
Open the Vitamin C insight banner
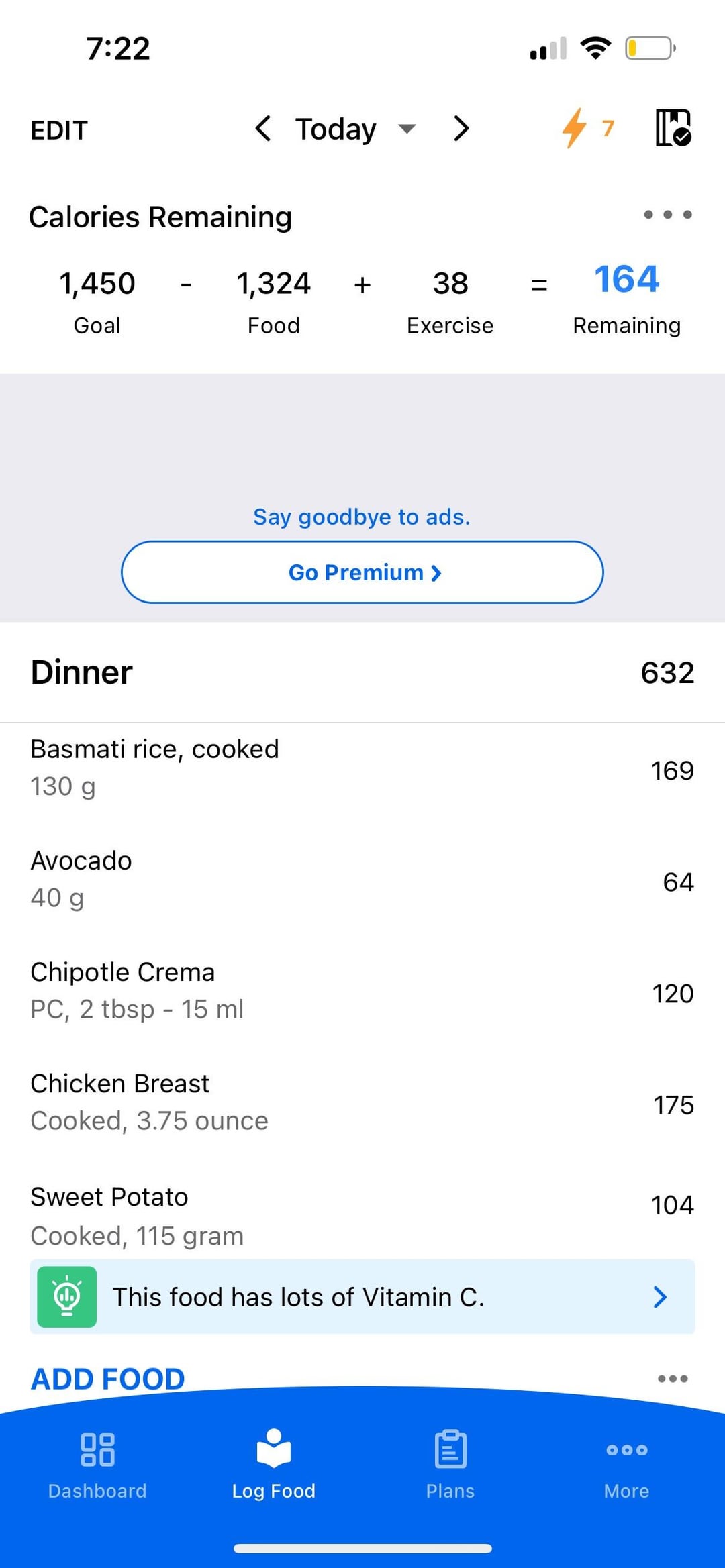[x=362, y=1297]
